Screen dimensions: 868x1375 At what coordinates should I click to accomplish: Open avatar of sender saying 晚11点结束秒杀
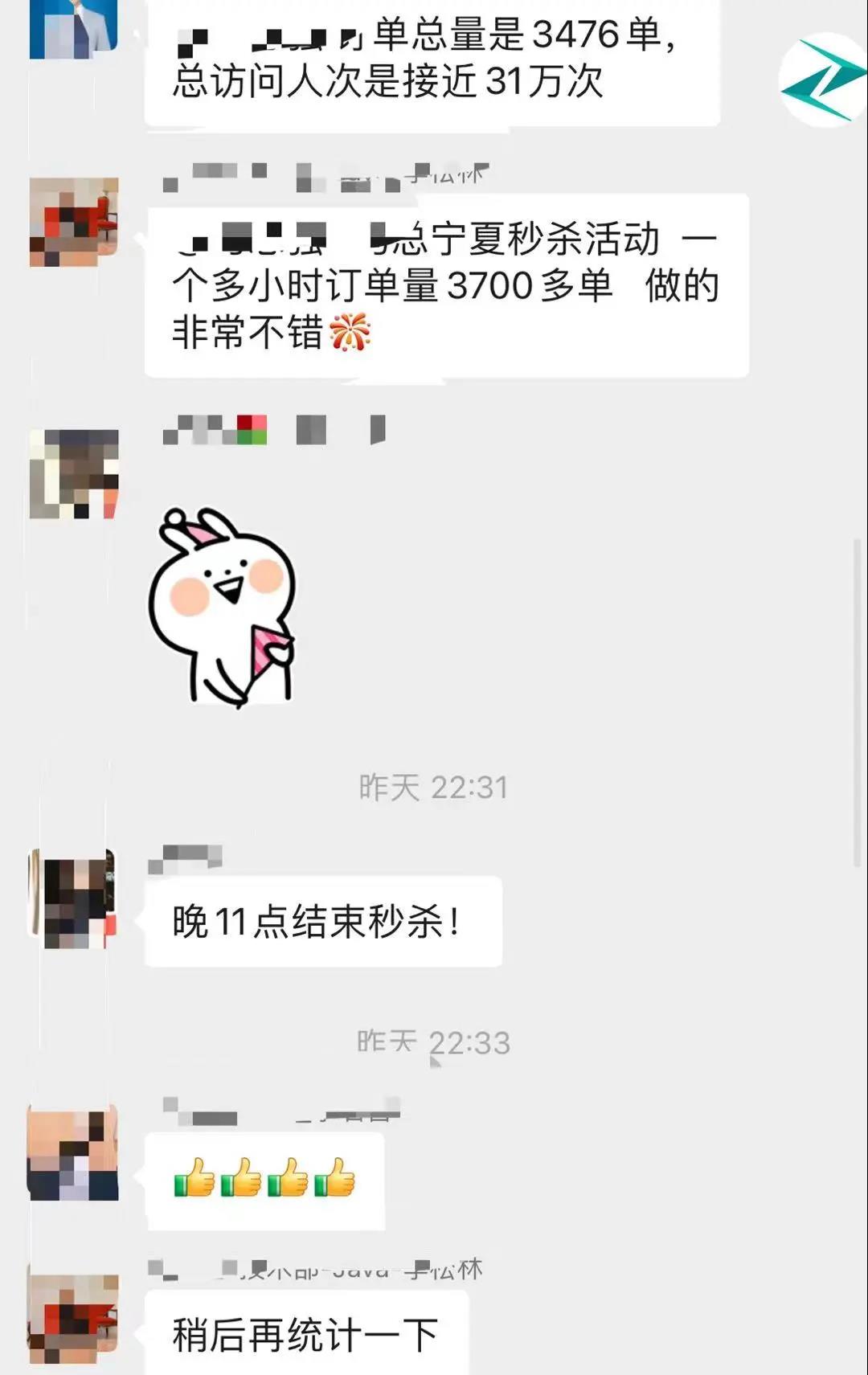point(74,898)
